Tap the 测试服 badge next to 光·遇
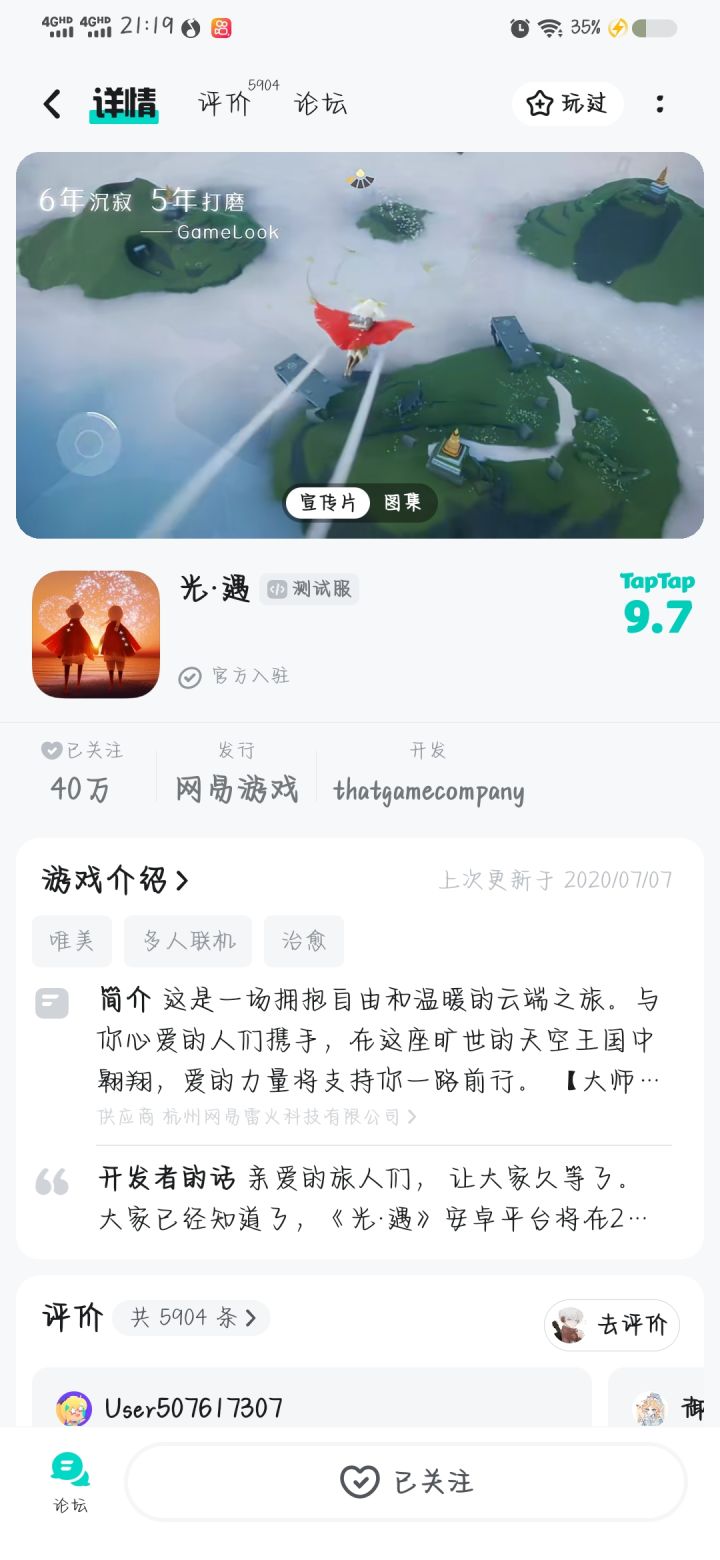The width and height of the screenshot is (720, 1560). click(310, 589)
